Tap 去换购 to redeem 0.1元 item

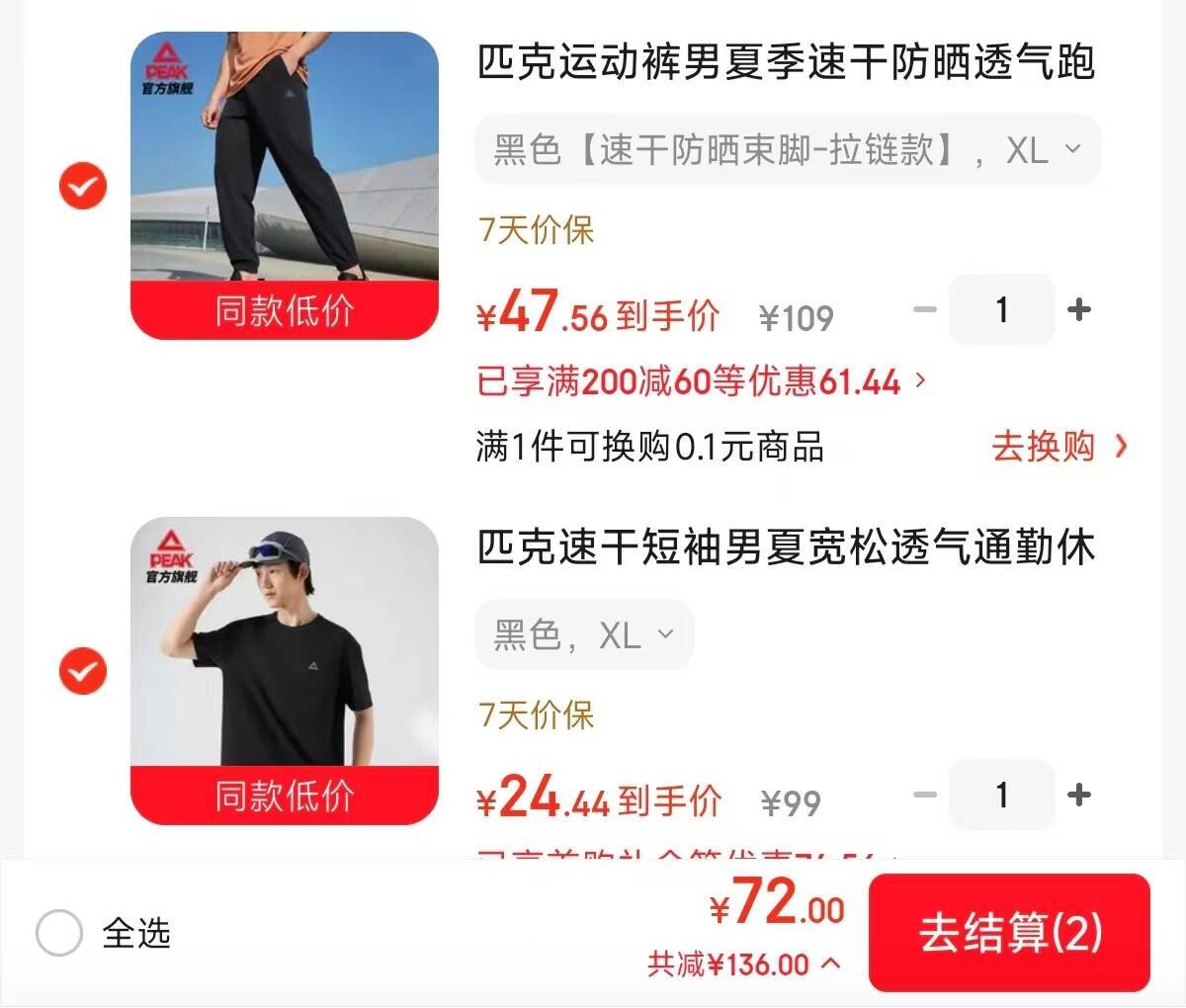click(x=1058, y=447)
